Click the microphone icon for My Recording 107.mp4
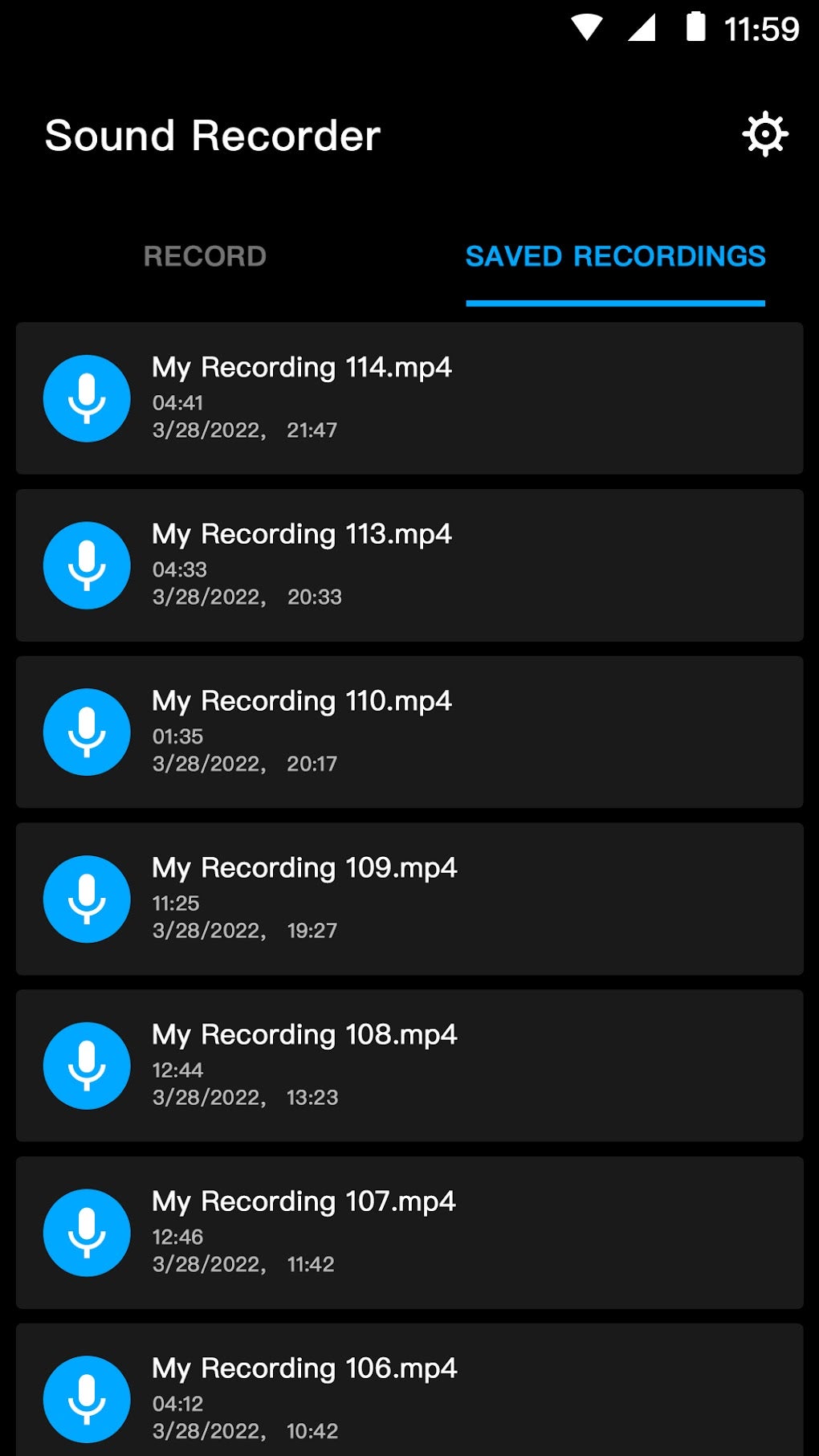This screenshot has width=819, height=1456. click(x=87, y=1233)
